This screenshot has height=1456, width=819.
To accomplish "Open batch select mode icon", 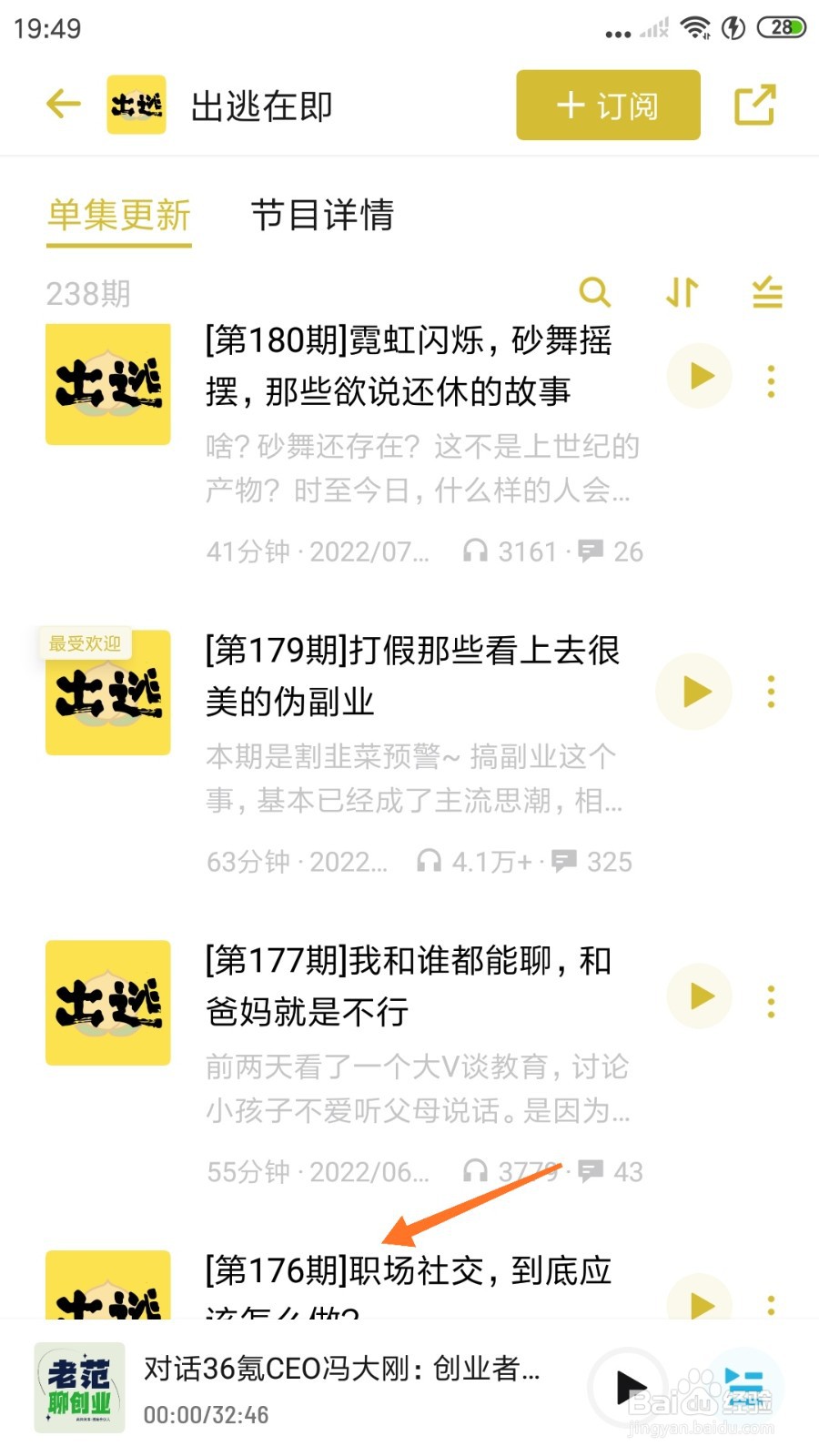I will click(765, 293).
